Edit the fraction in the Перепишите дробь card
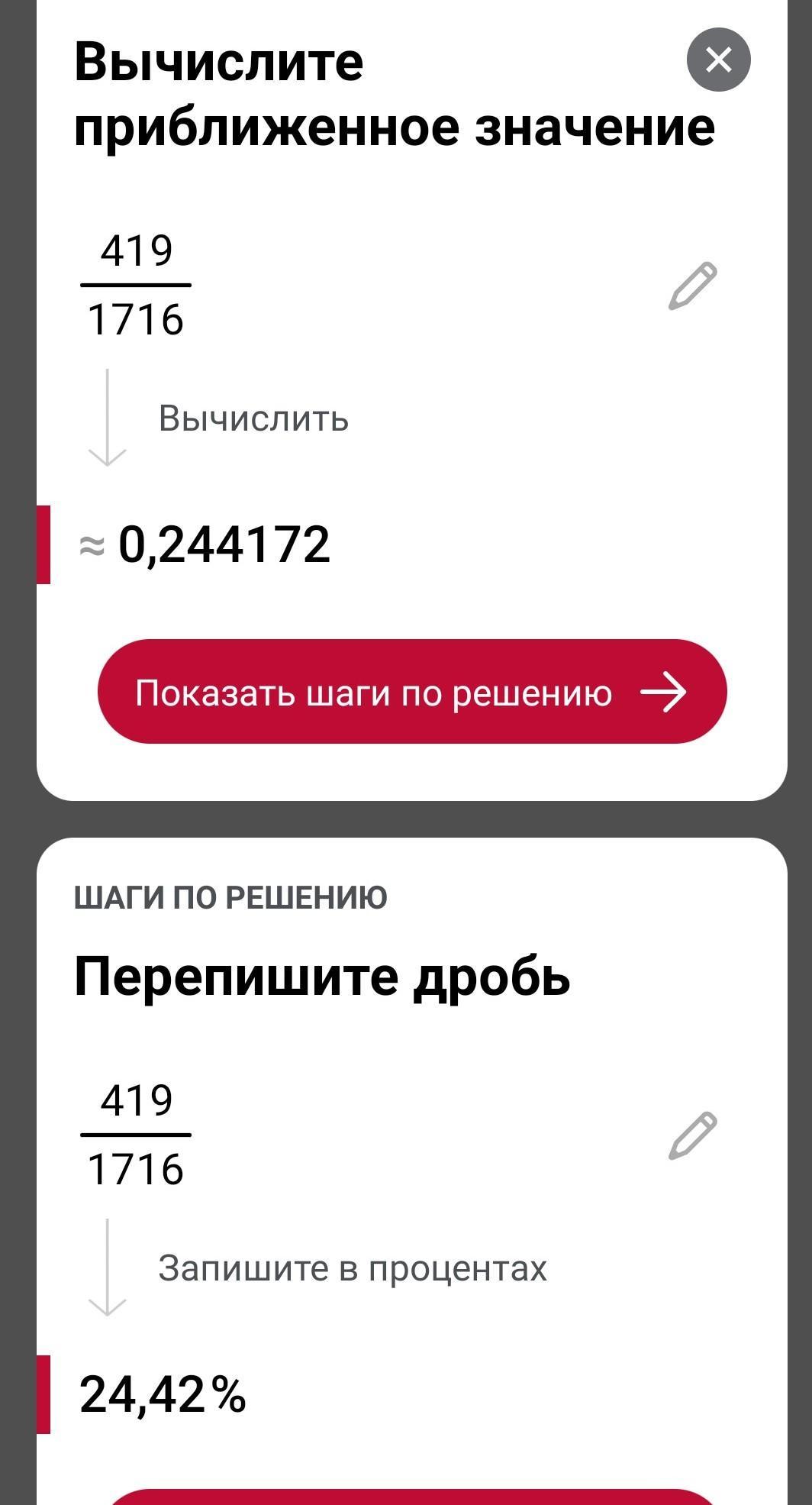This screenshot has height=1505, width=812. coord(692,1135)
